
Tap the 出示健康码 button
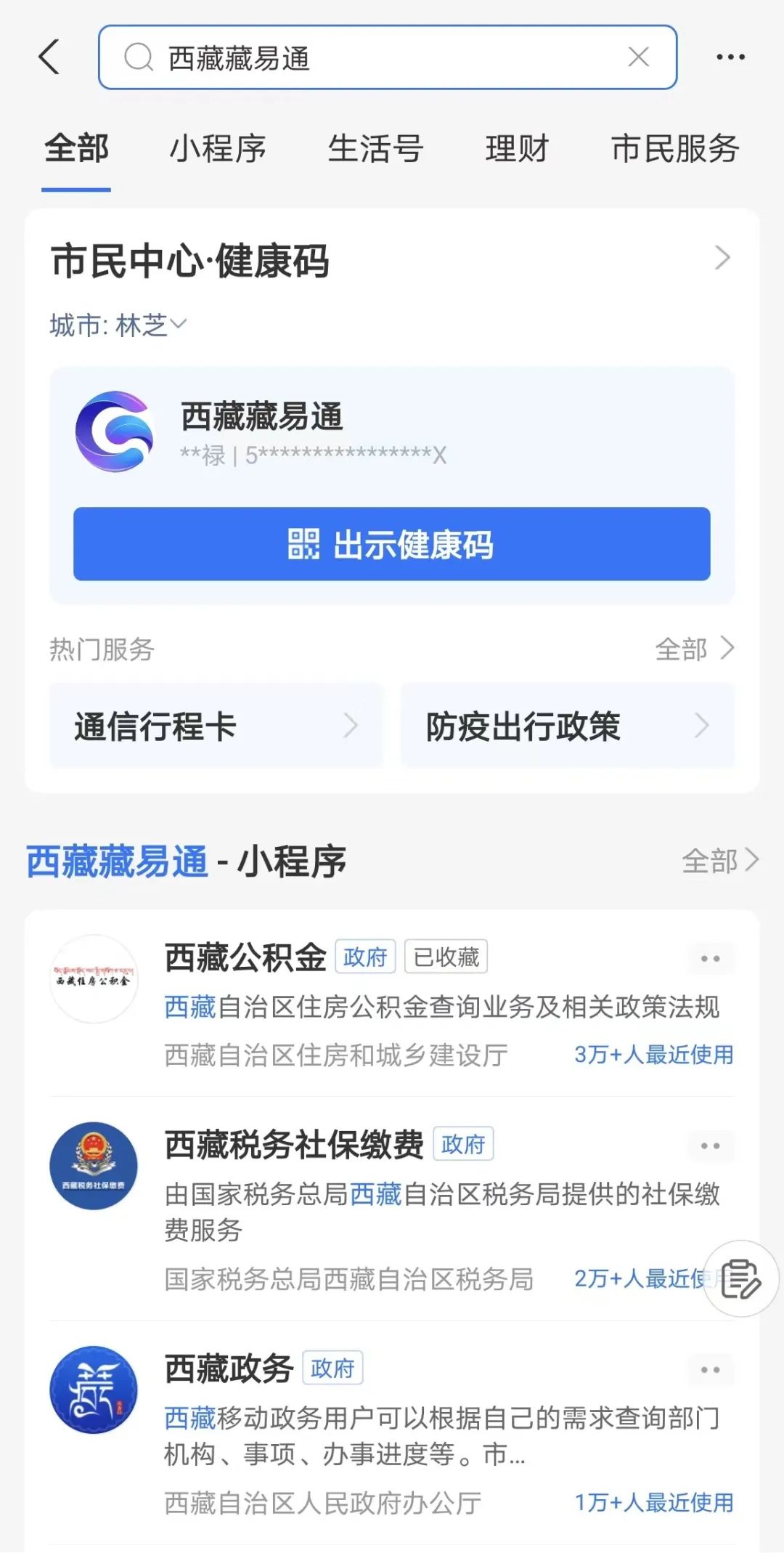pos(392,544)
